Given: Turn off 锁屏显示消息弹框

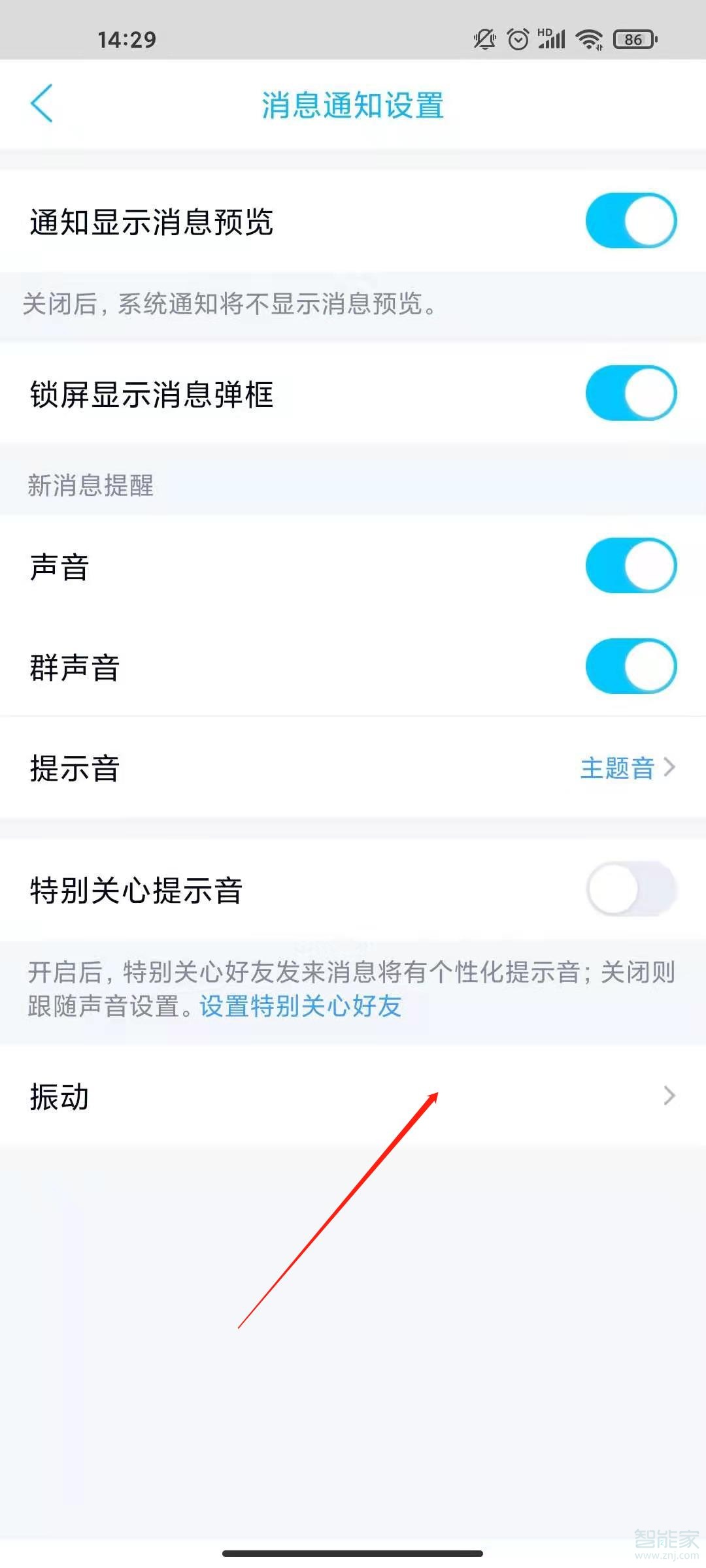Looking at the screenshot, I should pos(630,393).
